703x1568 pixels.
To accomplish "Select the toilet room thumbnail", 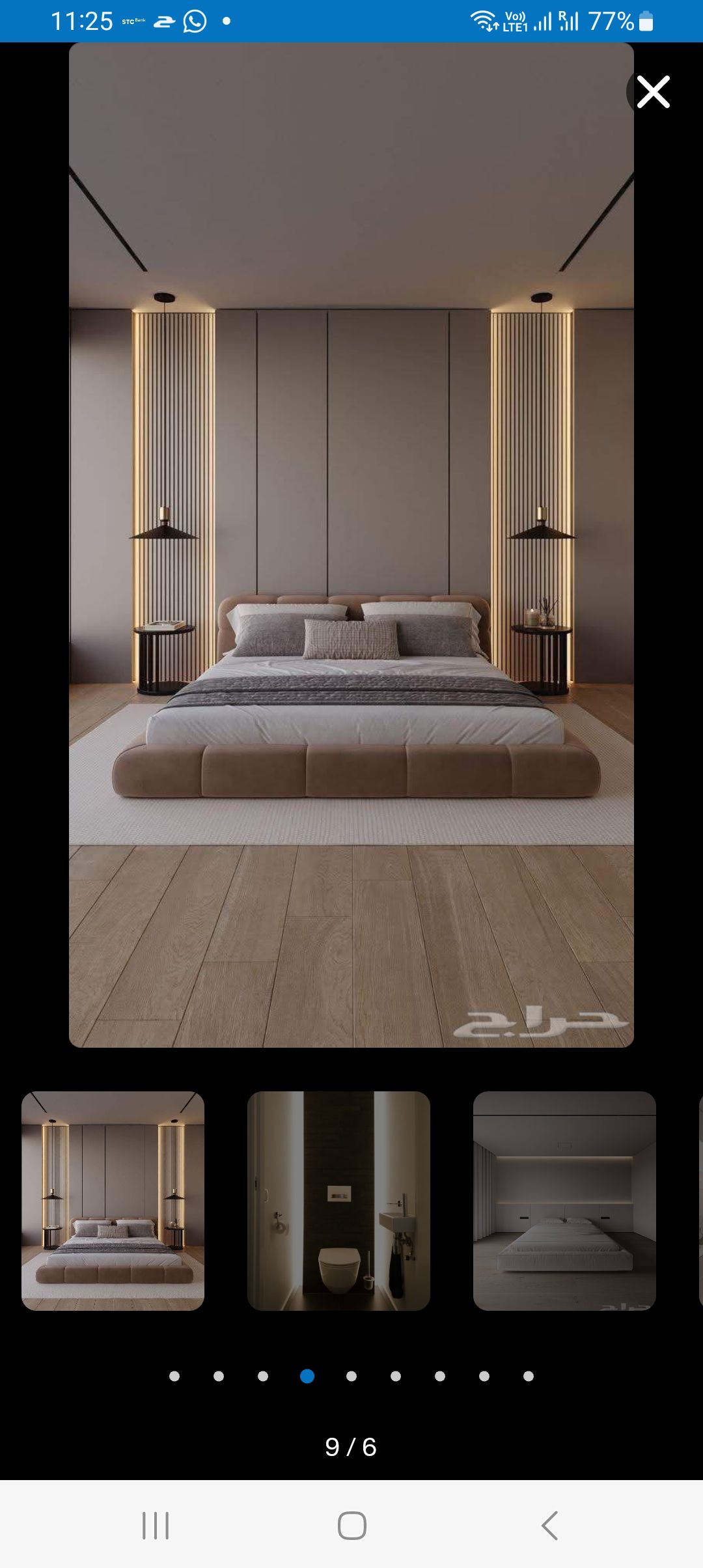I will (338, 1201).
